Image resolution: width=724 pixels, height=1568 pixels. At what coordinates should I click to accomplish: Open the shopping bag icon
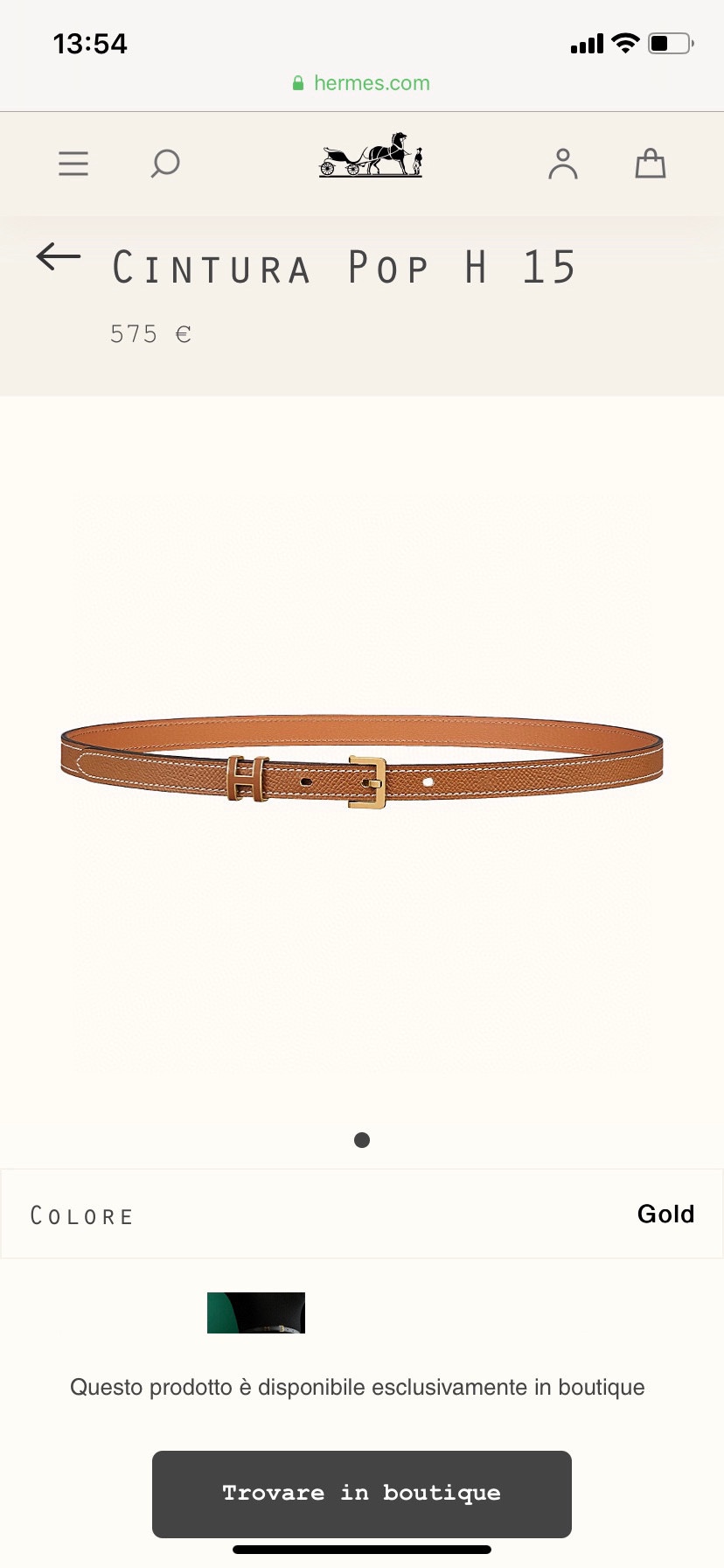[x=651, y=164]
